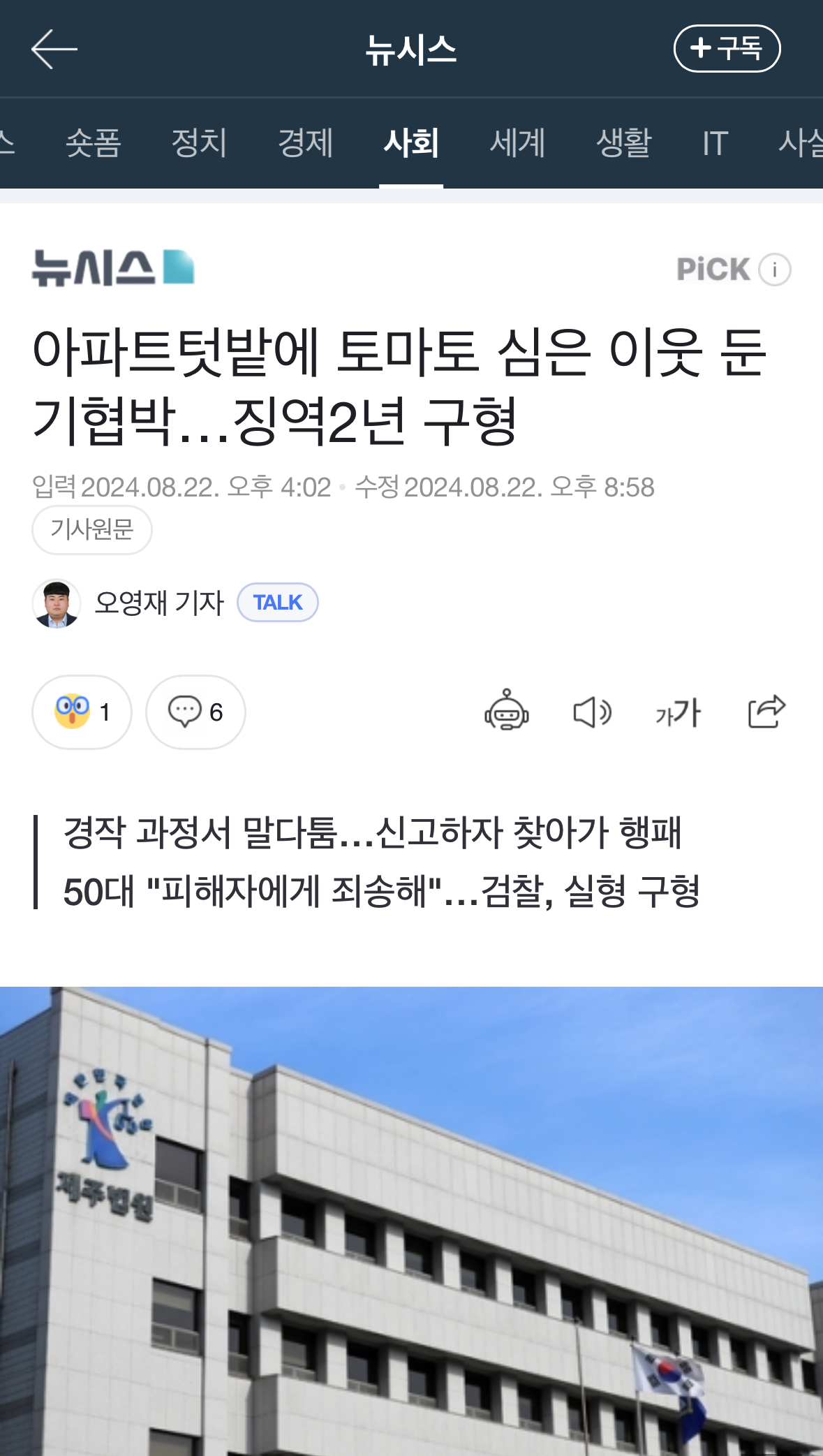Share this article
The height and width of the screenshot is (1456, 823).
pos(766,712)
